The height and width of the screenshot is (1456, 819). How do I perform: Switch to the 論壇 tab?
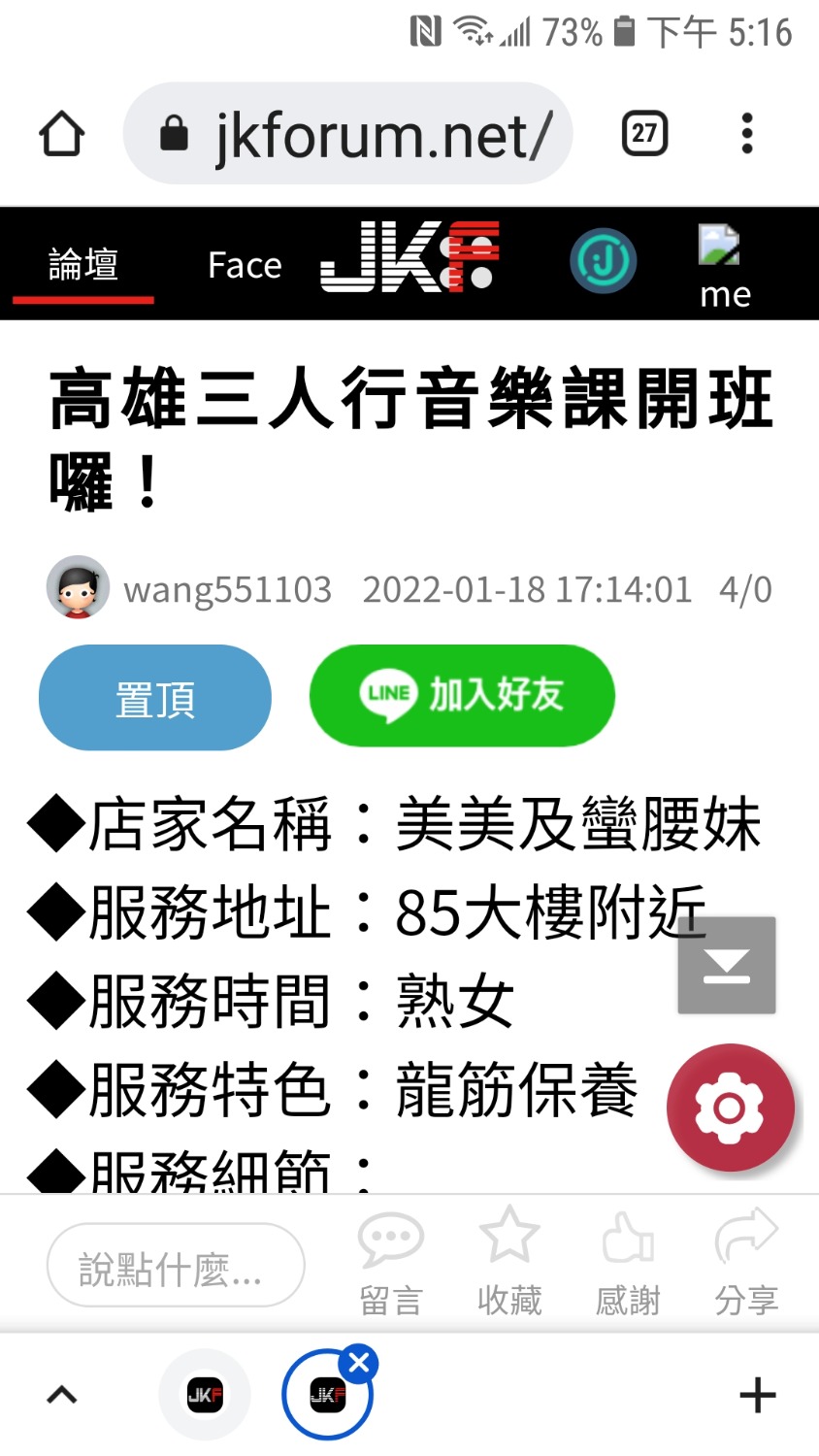pyautogui.click(x=83, y=265)
